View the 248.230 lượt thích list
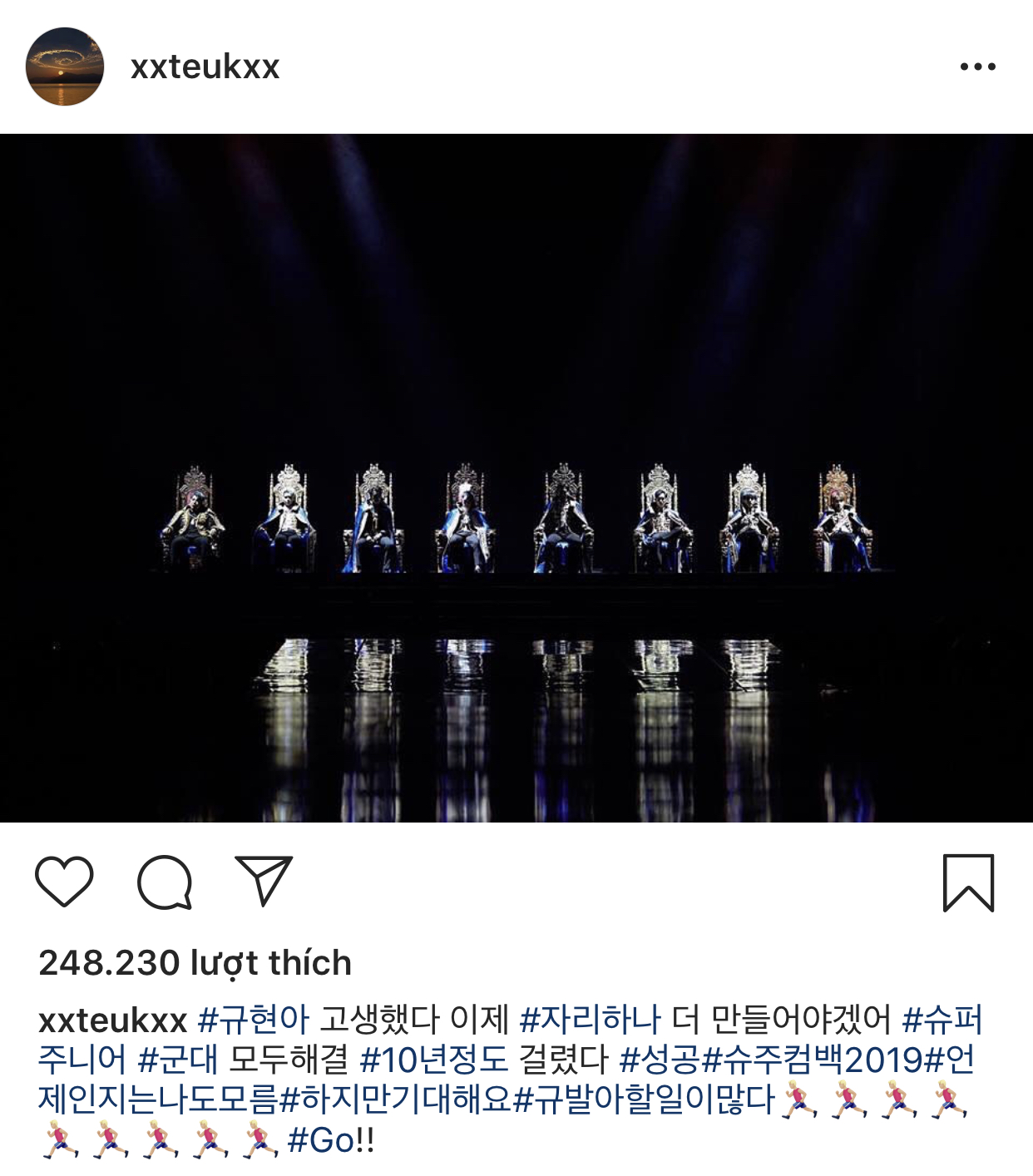 pyautogui.click(x=195, y=963)
